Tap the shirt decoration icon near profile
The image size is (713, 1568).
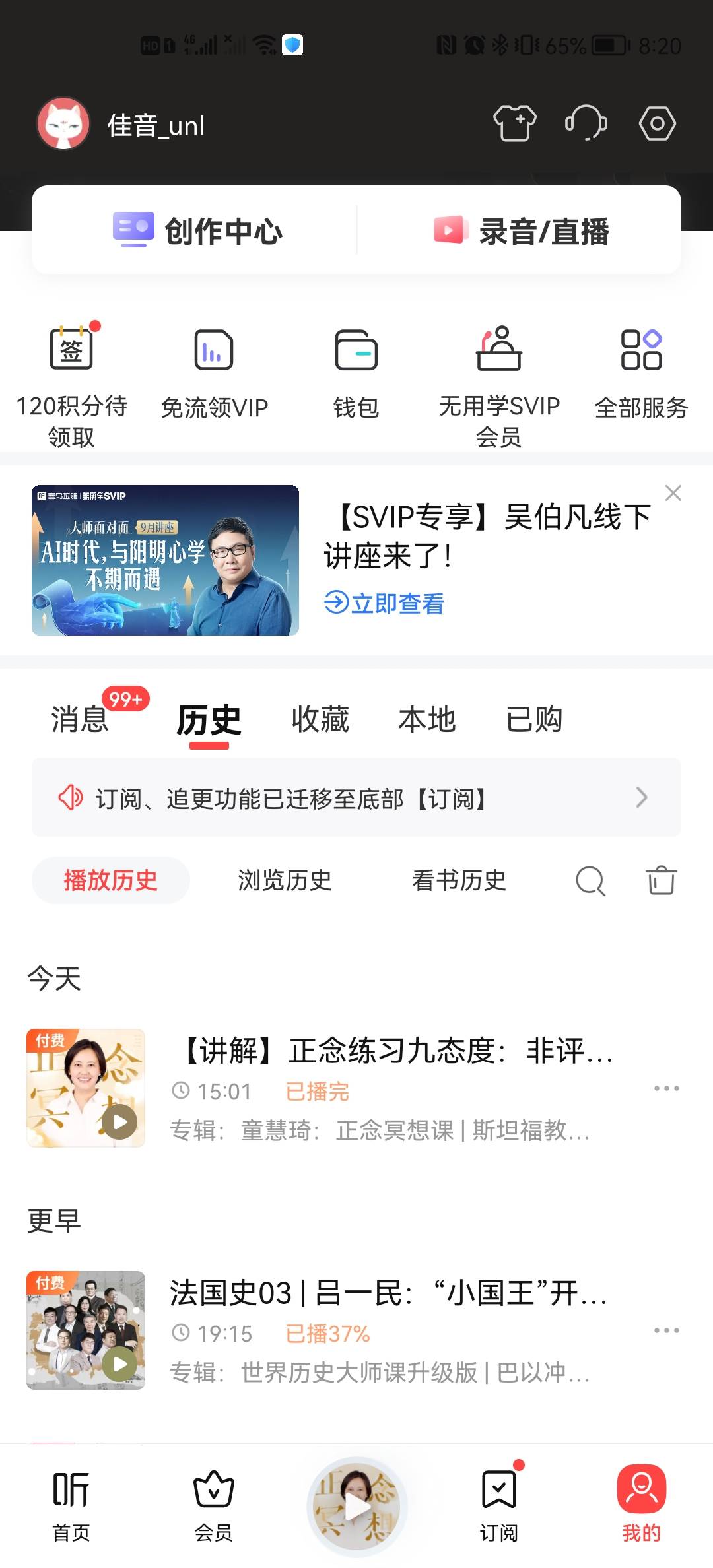(x=514, y=123)
